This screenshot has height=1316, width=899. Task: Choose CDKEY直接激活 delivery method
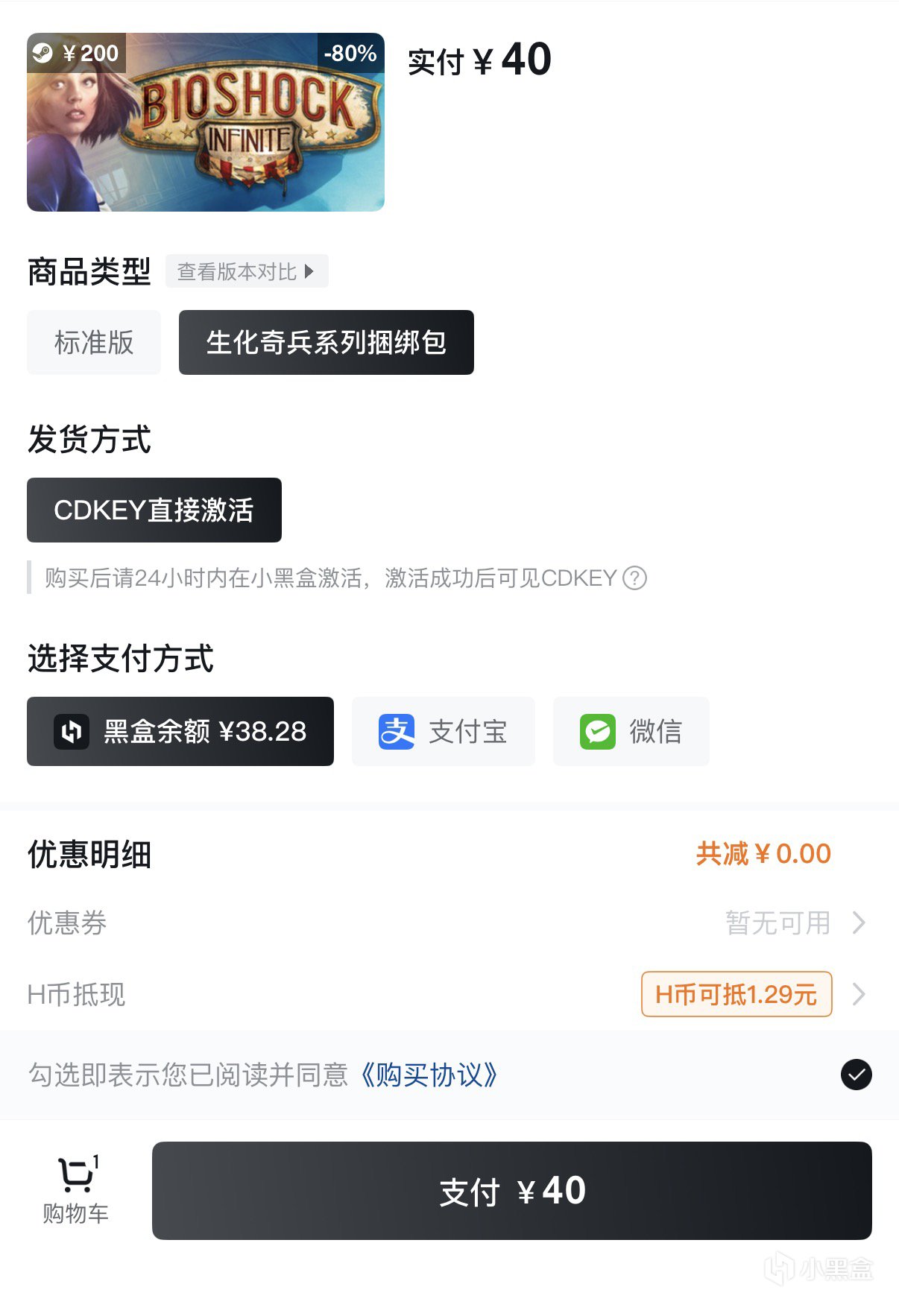154,510
